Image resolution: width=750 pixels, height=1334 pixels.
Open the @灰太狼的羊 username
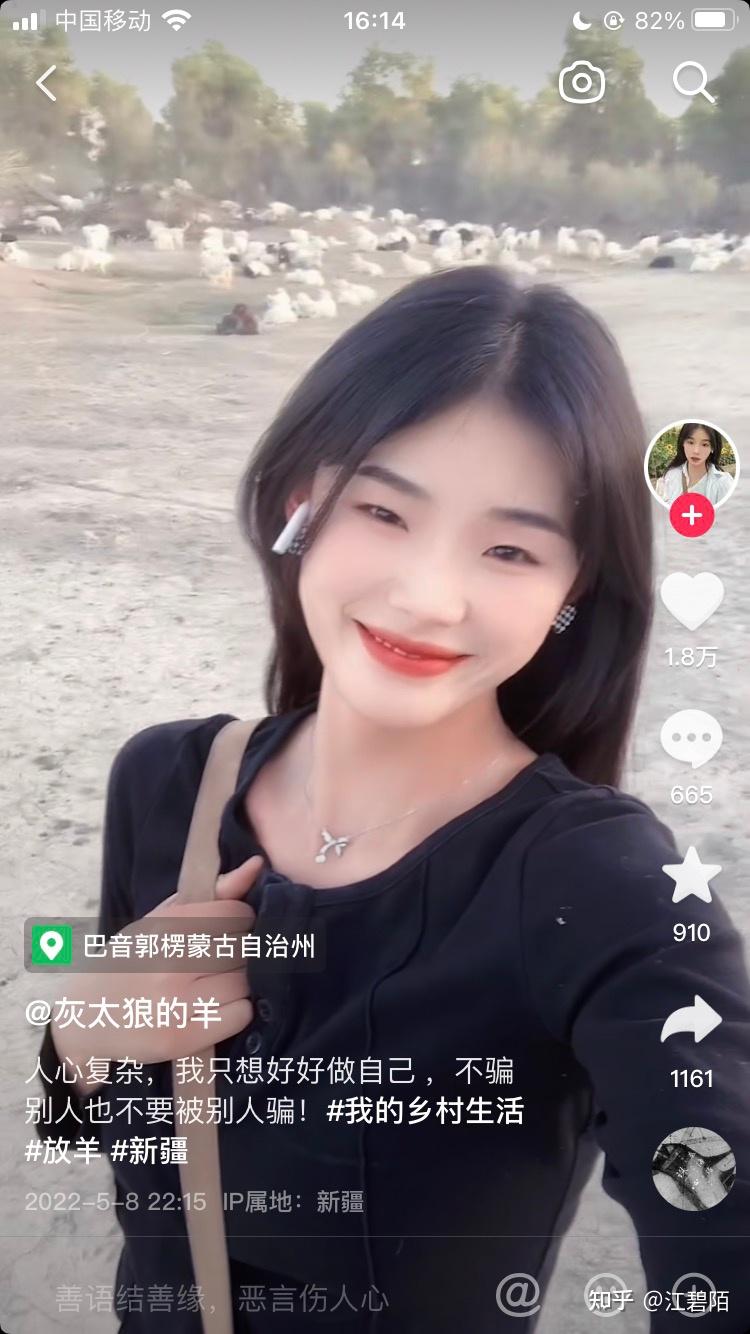(x=123, y=1014)
